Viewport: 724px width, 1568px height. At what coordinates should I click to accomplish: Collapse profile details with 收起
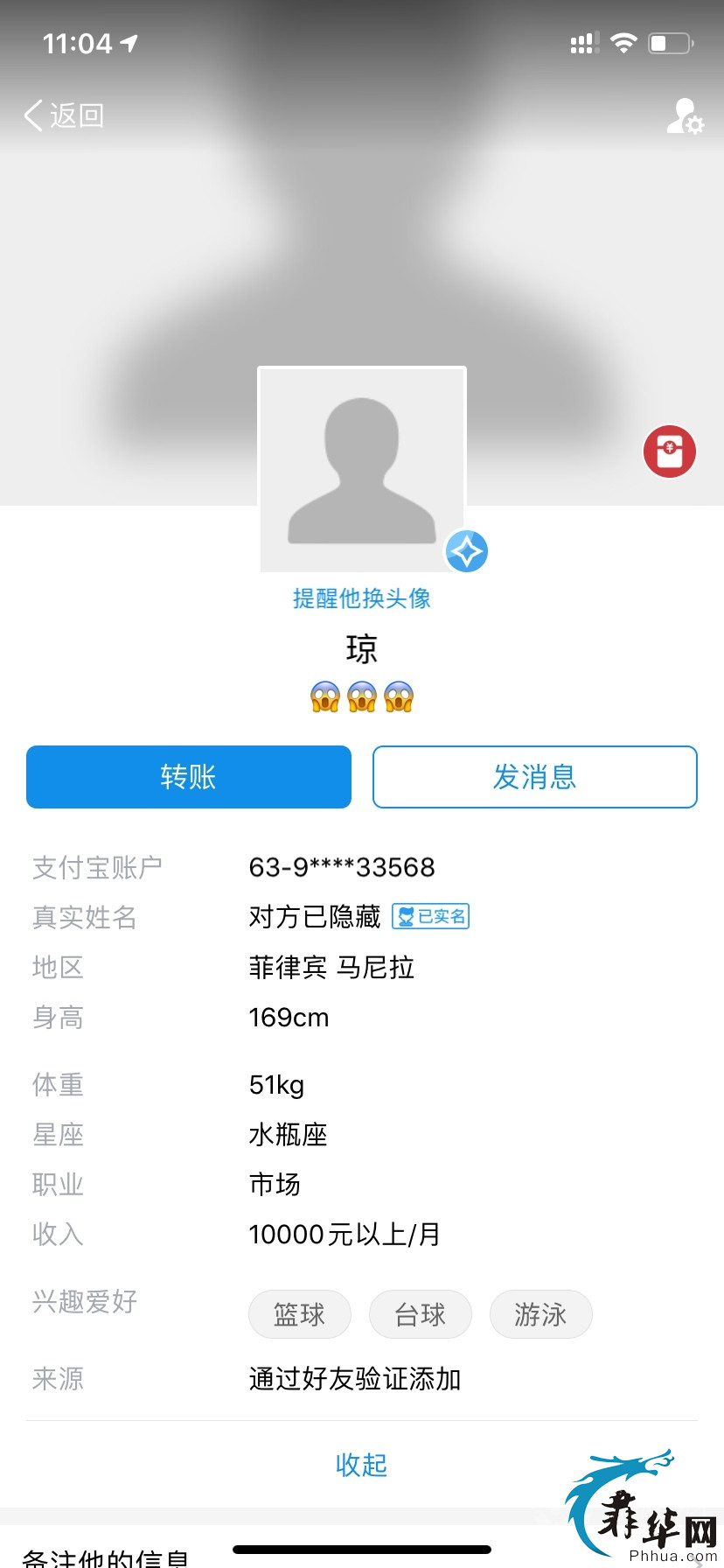pos(362,1465)
